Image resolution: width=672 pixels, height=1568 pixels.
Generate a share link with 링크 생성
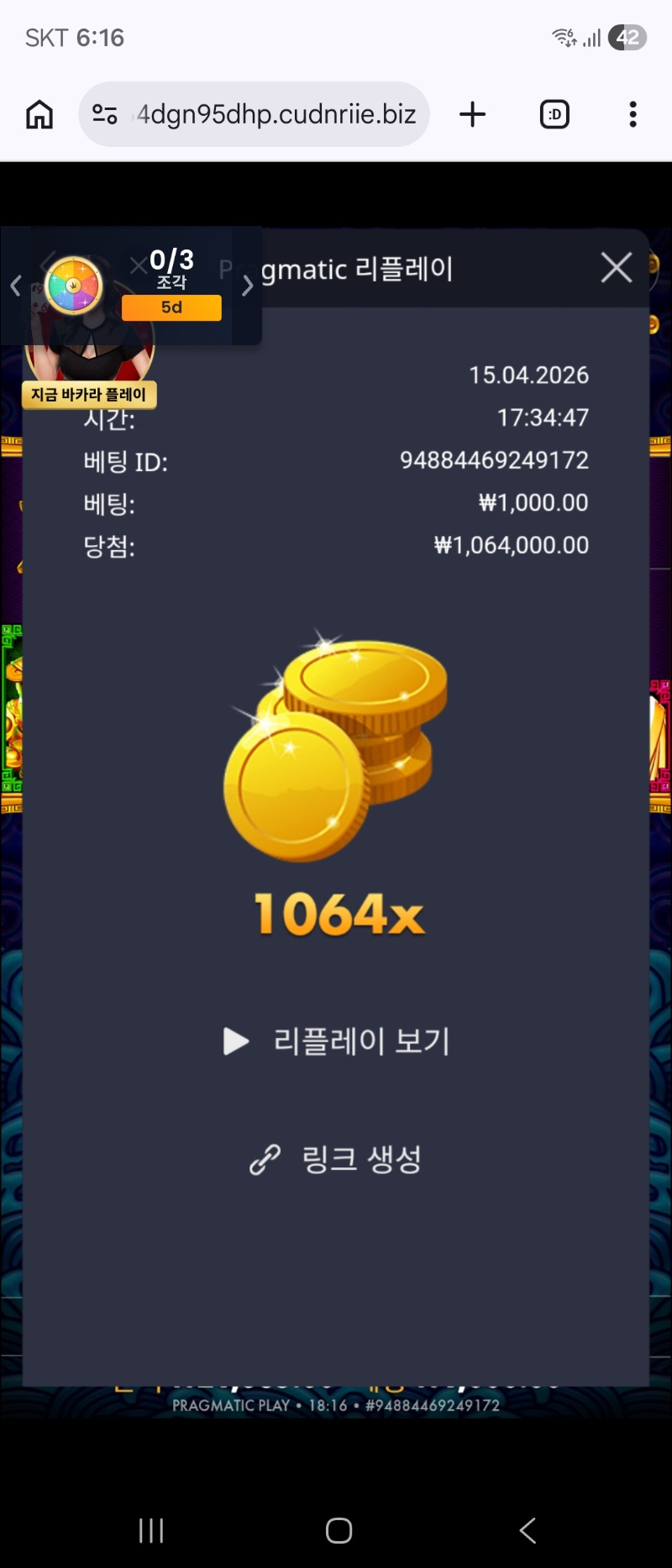[x=337, y=1160]
